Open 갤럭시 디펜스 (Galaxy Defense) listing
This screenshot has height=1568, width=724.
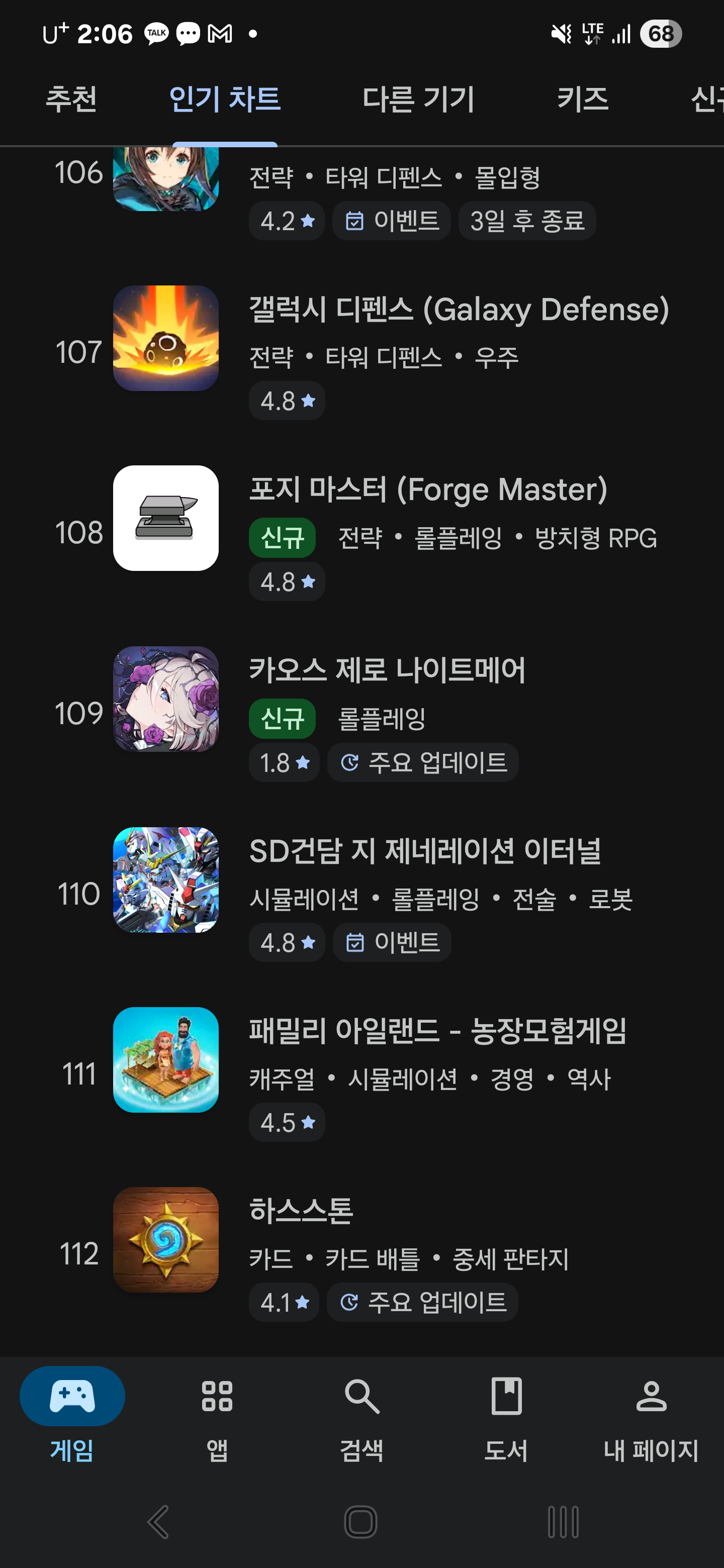(x=459, y=309)
